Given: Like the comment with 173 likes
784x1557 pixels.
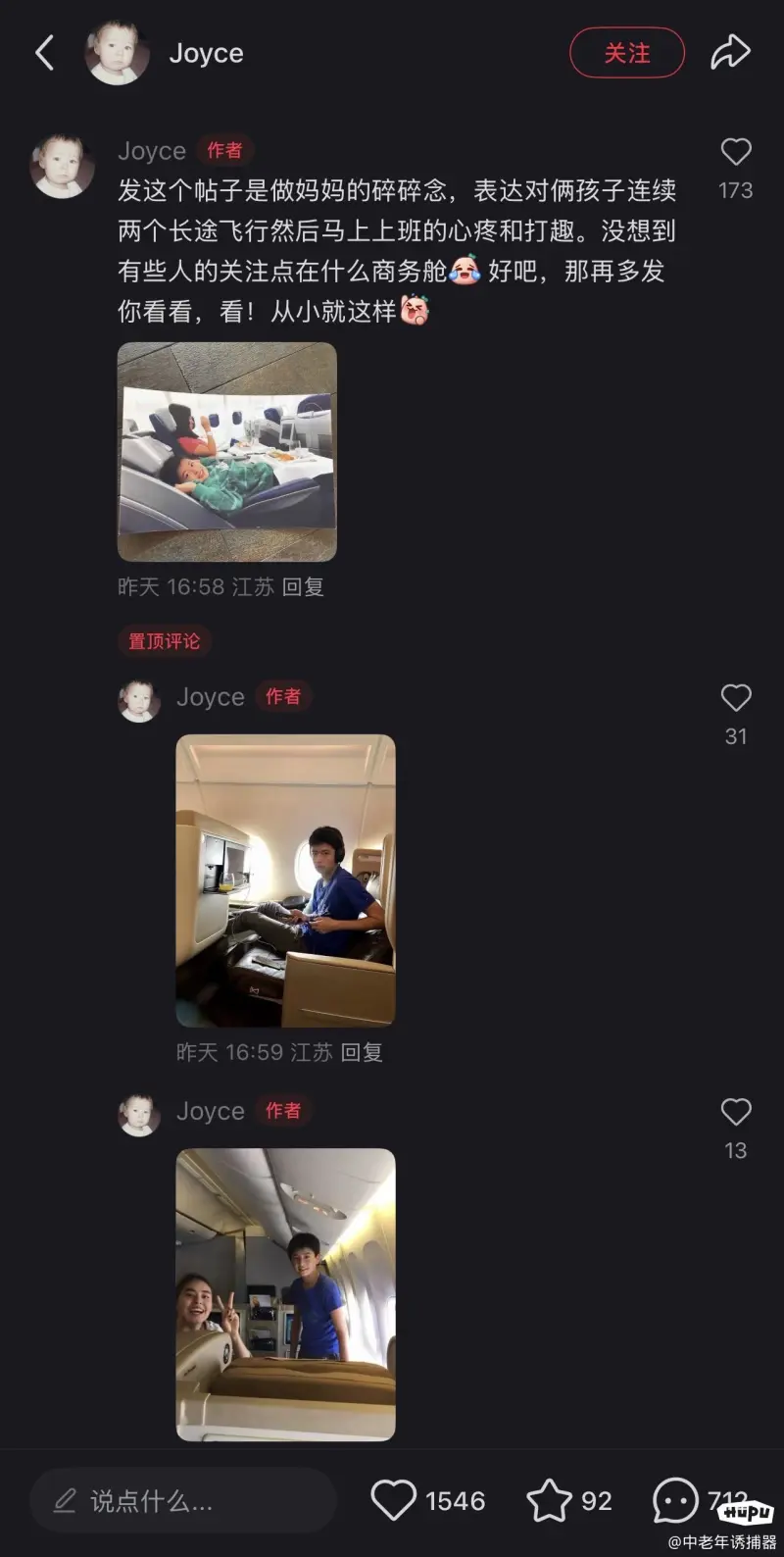Looking at the screenshot, I should pyautogui.click(x=735, y=152).
